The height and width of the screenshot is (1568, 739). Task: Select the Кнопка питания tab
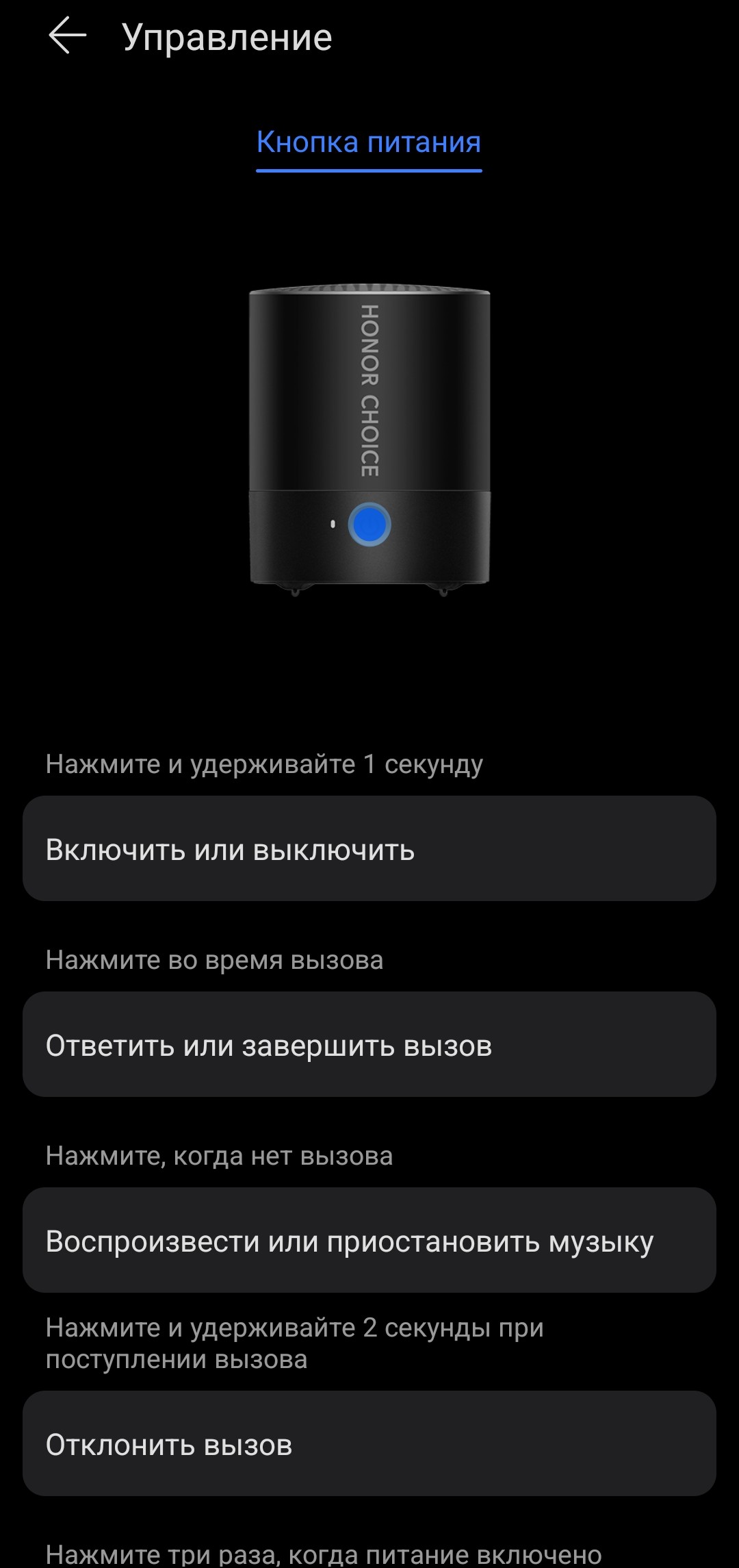[369, 142]
